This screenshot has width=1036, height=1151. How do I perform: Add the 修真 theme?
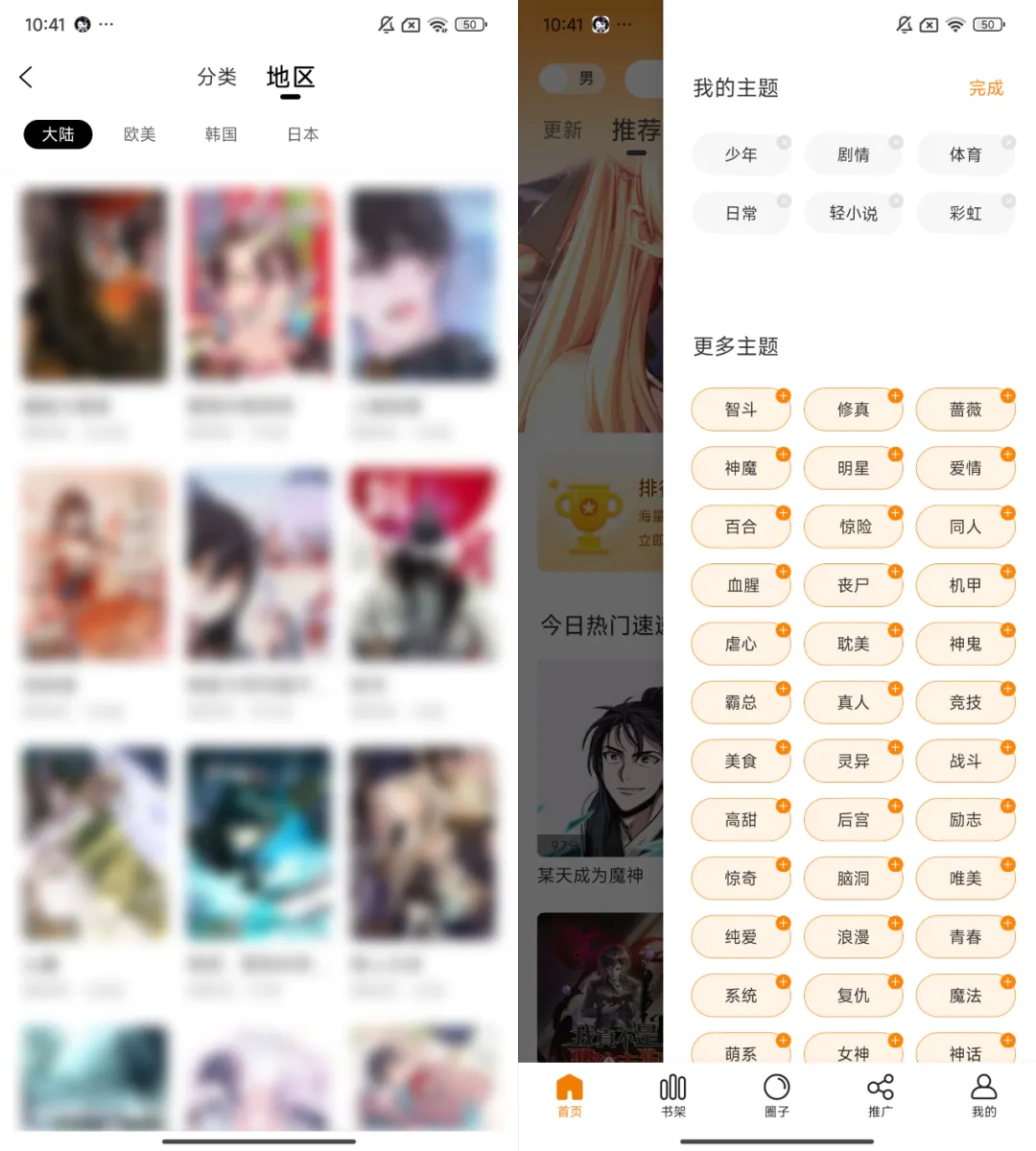(853, 410)
